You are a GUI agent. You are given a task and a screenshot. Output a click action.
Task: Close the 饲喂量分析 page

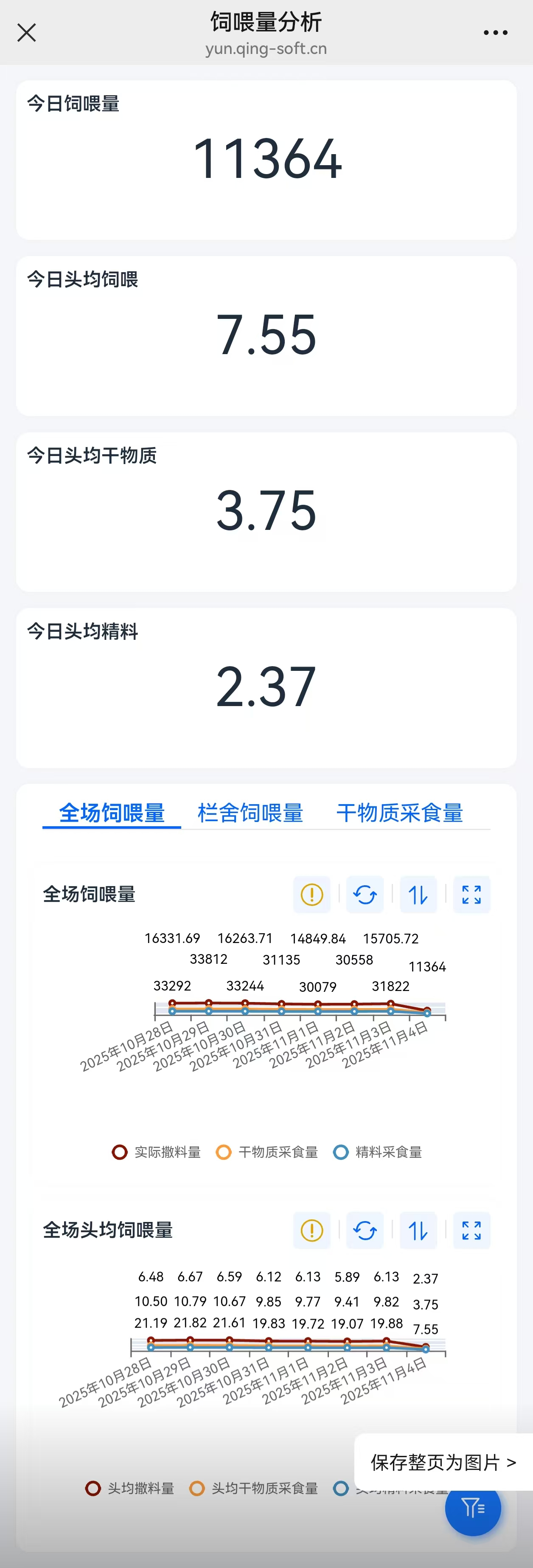27,33
